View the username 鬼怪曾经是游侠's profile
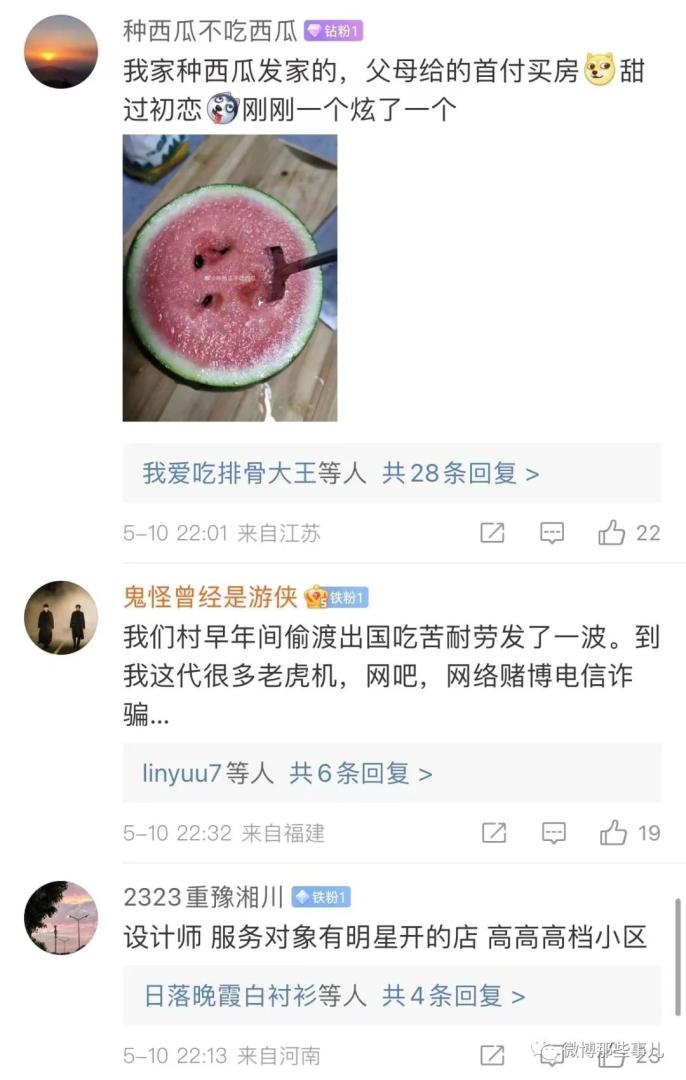This screenshot has width=686, height=1080. tap(210, 598)
